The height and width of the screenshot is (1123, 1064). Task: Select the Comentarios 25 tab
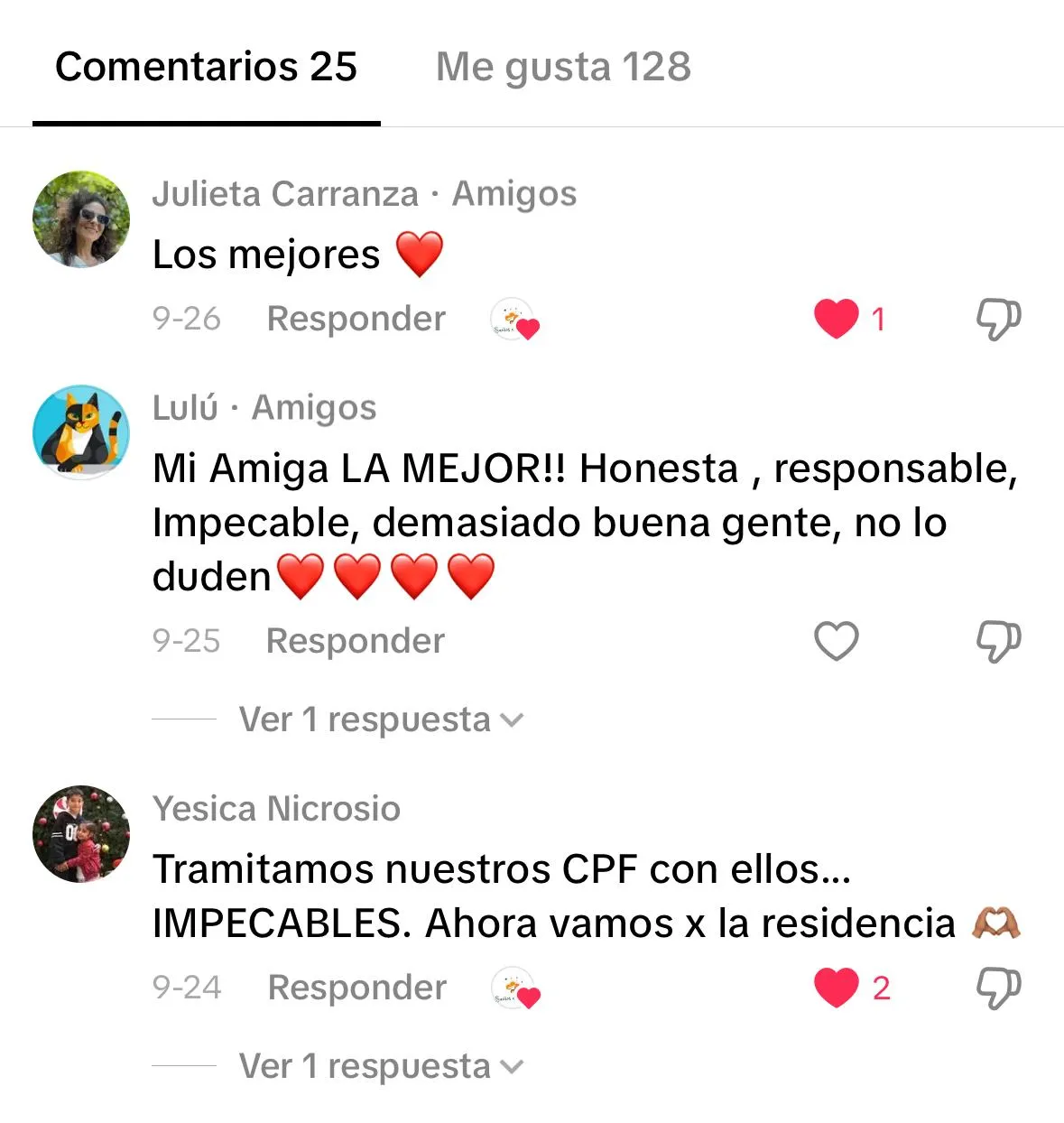[206, 67]
